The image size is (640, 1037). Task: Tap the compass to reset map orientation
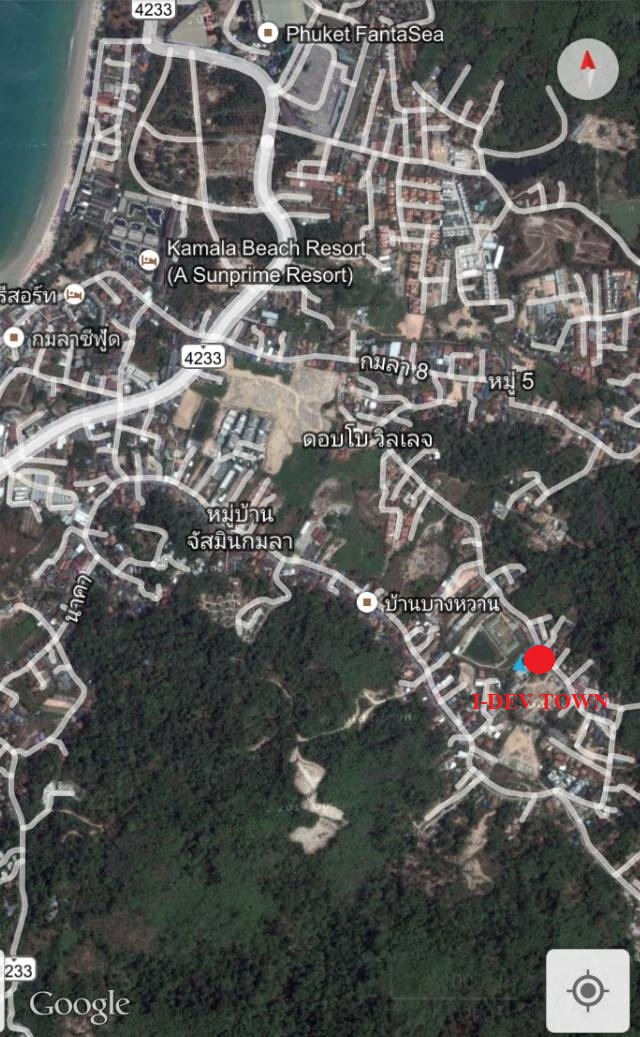[588, 68]
